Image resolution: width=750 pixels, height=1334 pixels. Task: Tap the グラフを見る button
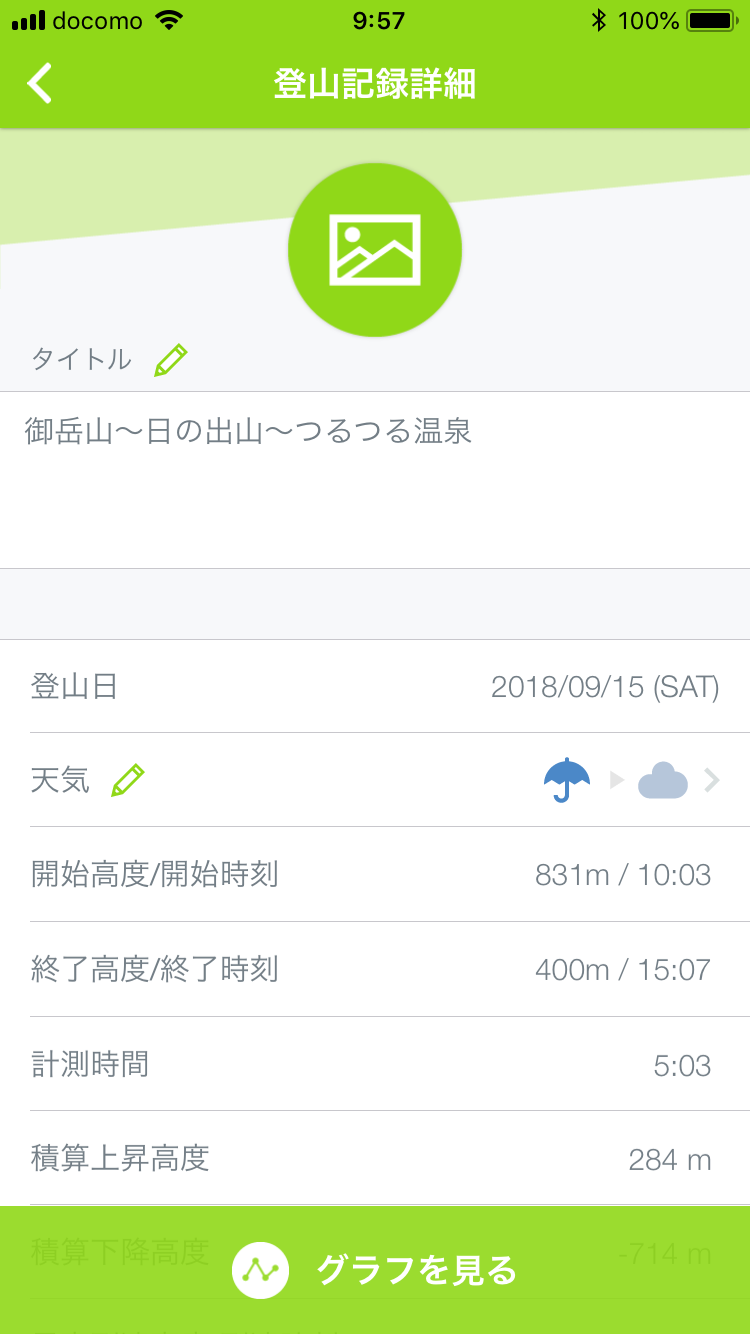375,1270
